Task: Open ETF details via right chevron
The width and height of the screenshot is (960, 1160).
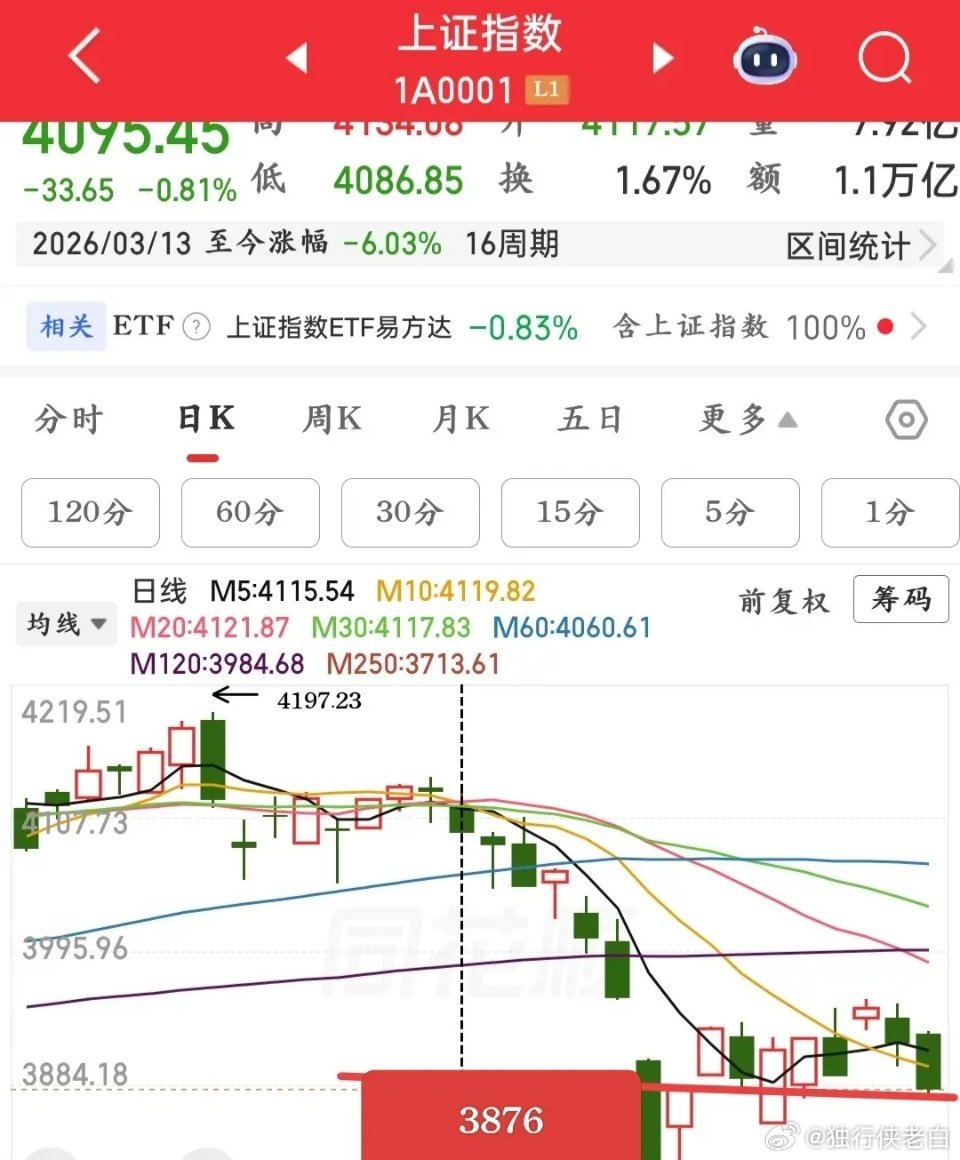Action: coord(922,327)
